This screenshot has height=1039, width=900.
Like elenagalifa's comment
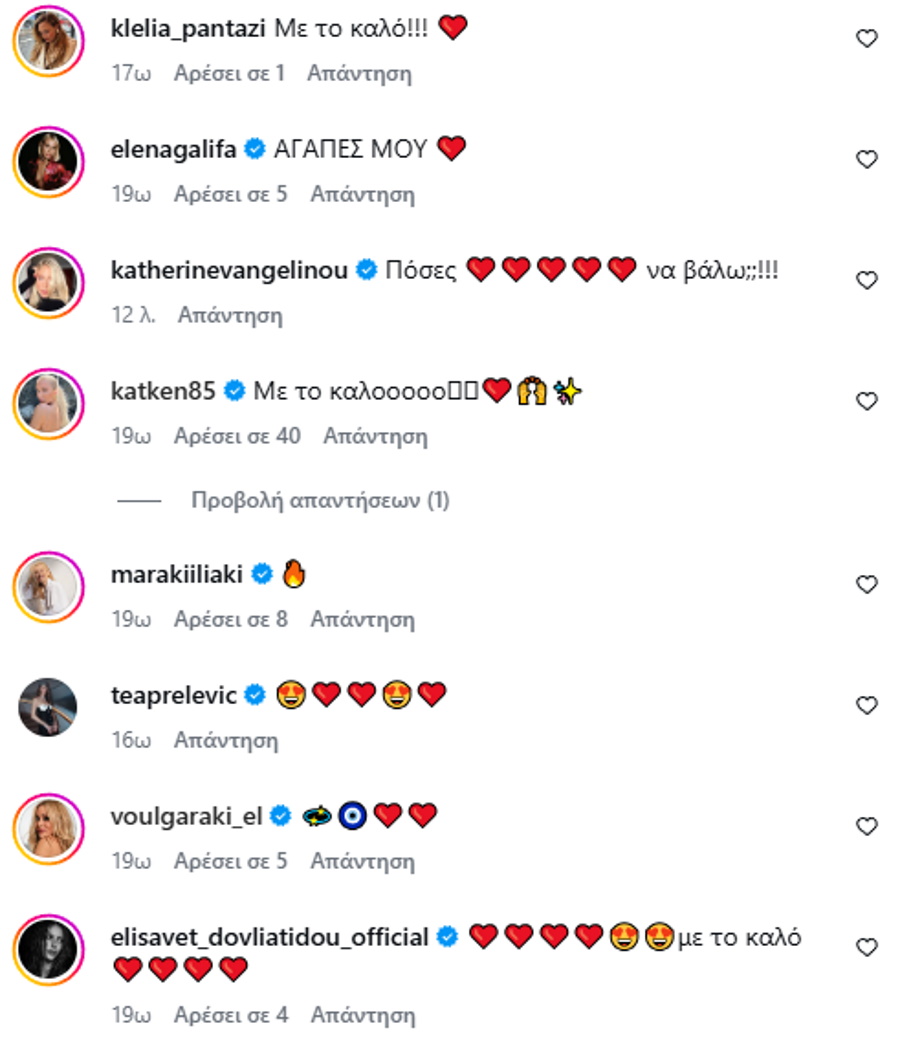867,160
